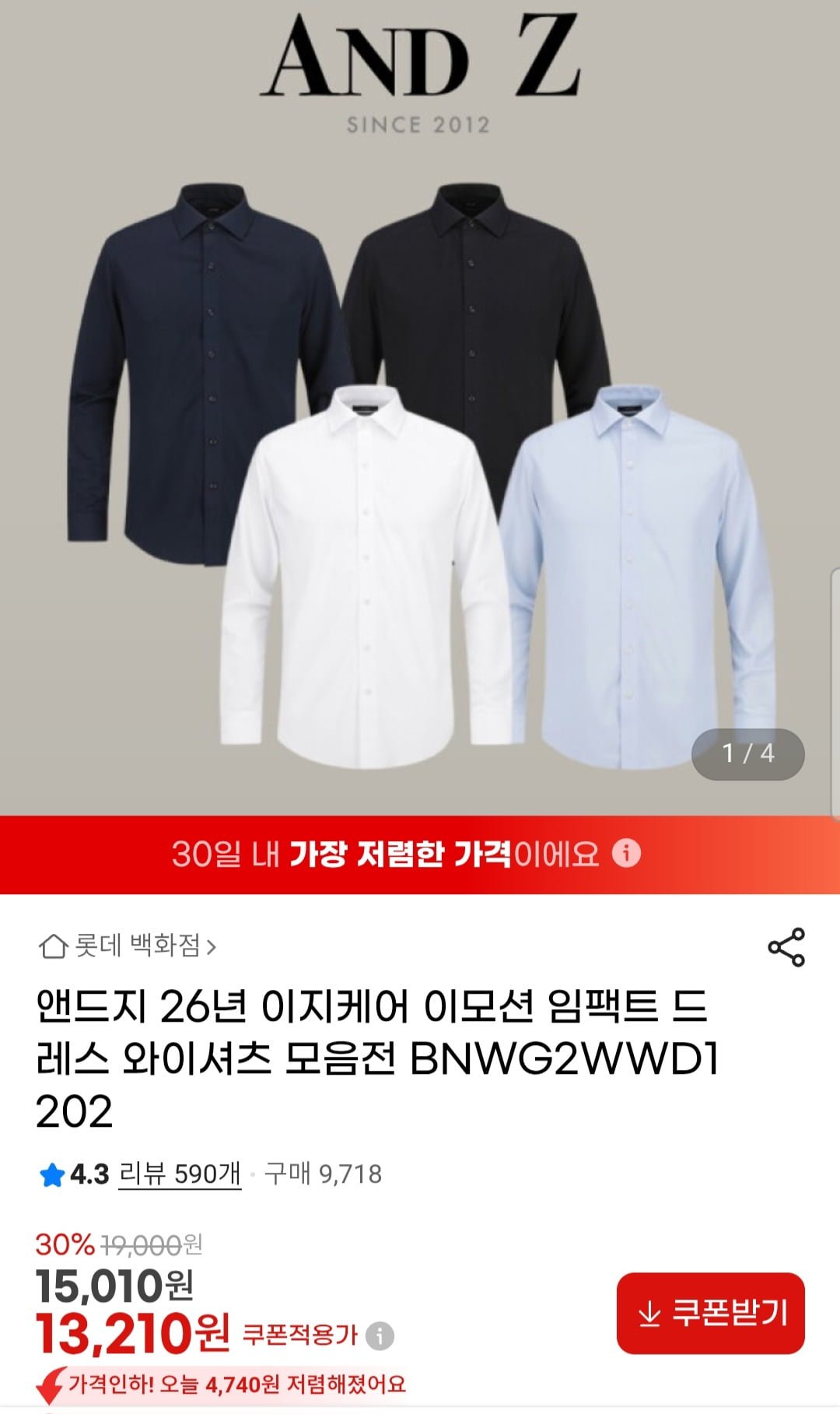Tap the 쿠폰받기 button
The image size is (840, 1414).
pos(710,1314)
